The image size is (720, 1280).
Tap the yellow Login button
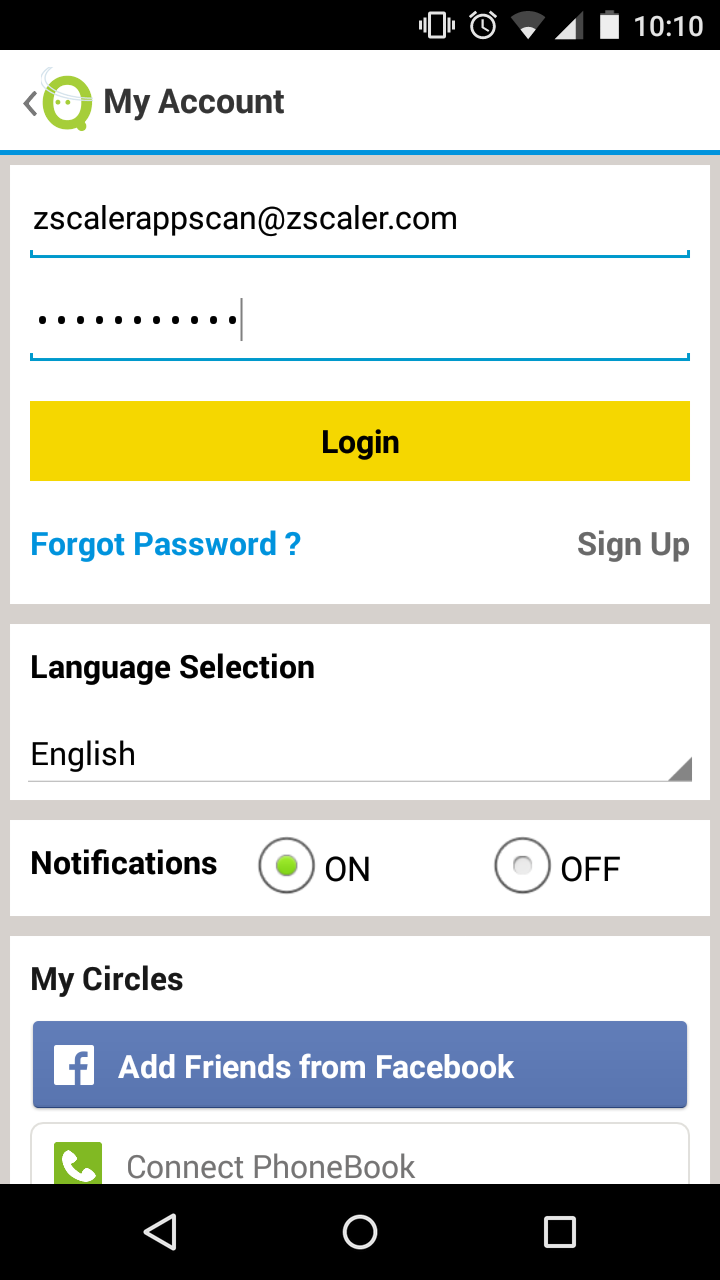tap(360, 441)
